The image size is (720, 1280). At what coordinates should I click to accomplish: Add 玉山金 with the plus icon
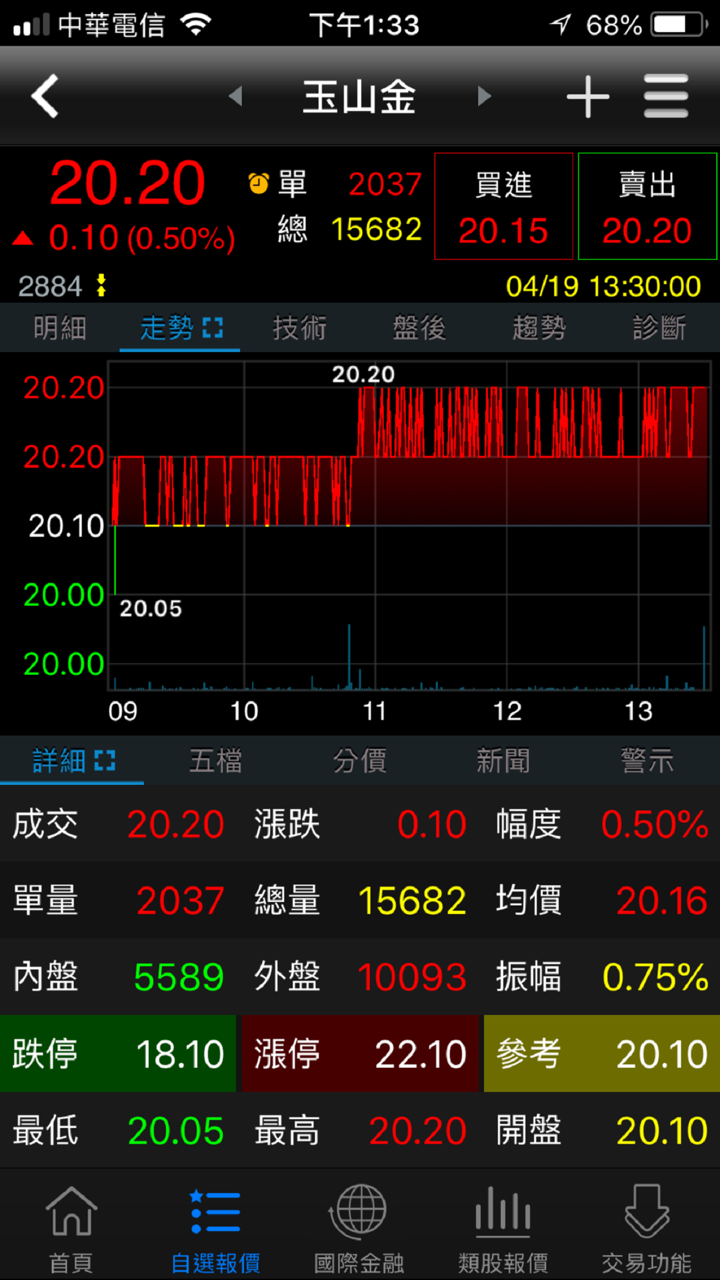point(588,97)
